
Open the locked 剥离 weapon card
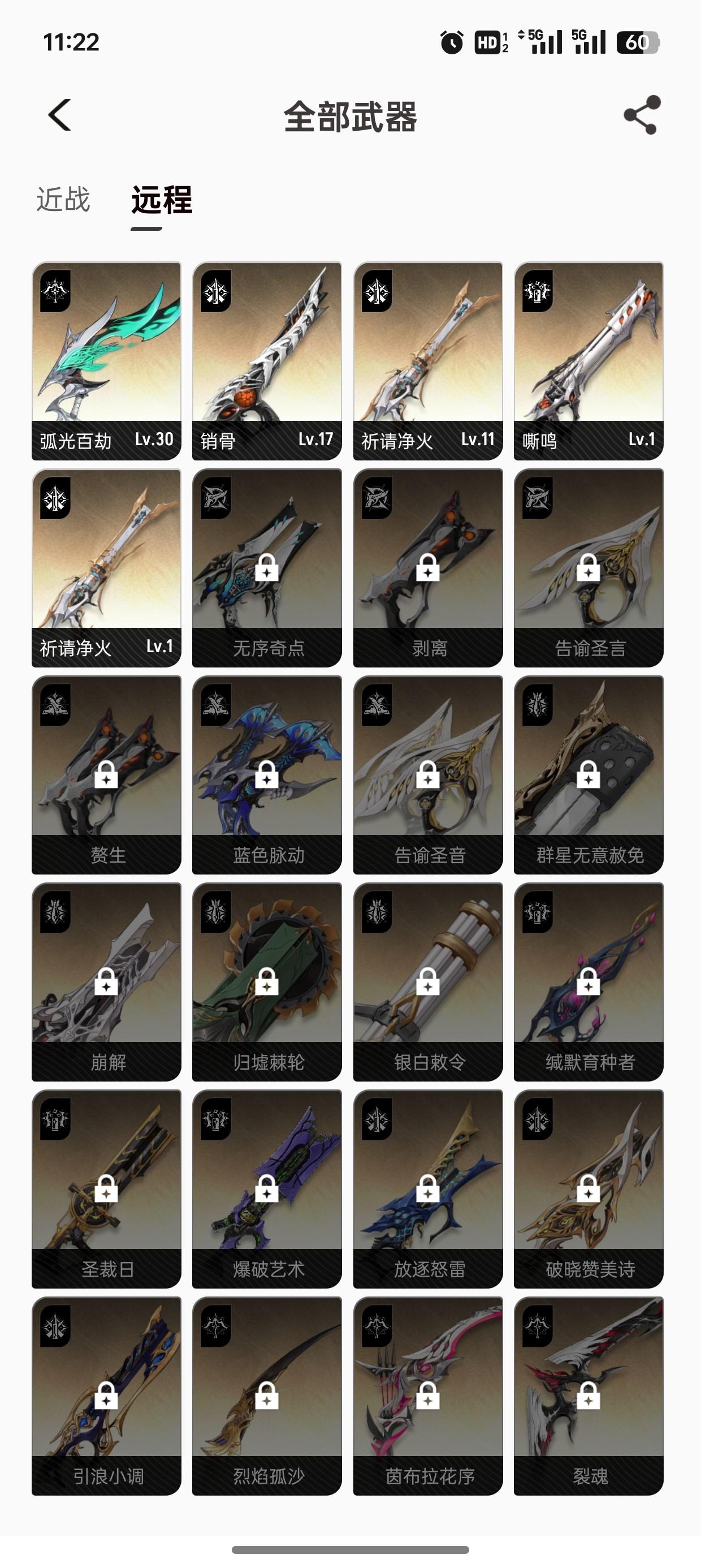coord(428,567)
